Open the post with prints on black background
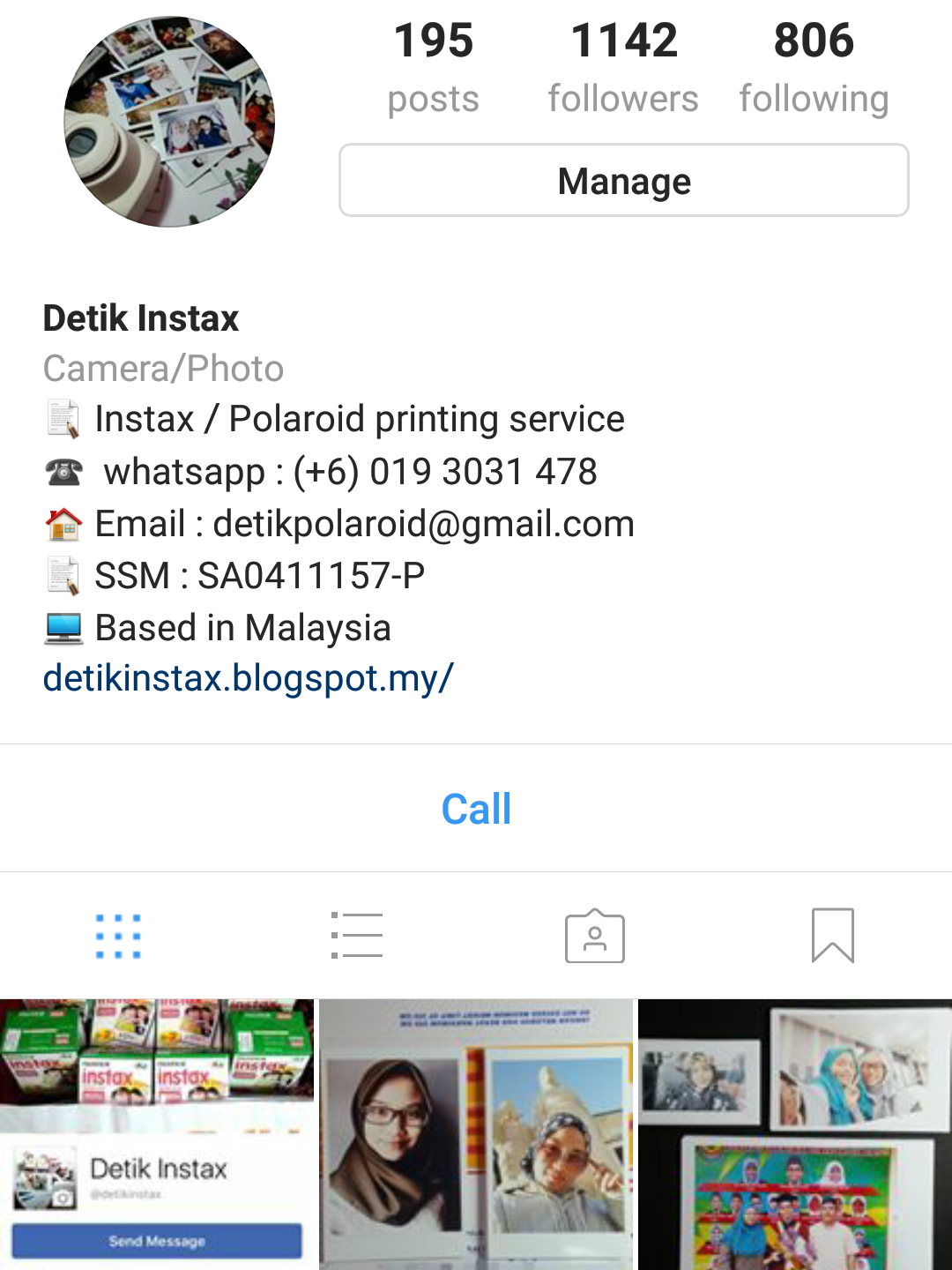This screenshot has height=1270, width=952. (x=795, y=1134)
